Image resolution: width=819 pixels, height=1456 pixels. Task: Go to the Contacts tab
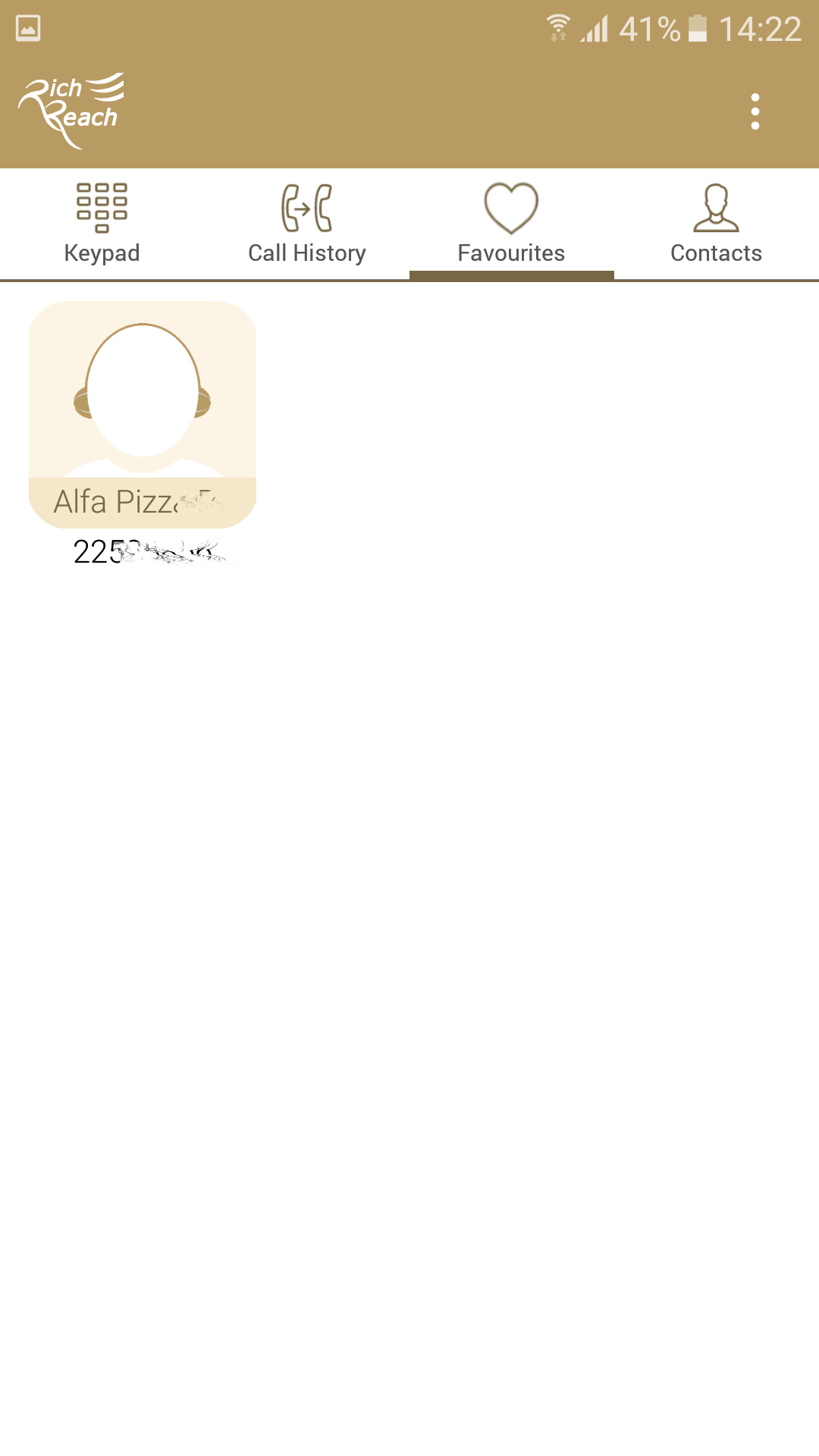[x=717, y=224]
